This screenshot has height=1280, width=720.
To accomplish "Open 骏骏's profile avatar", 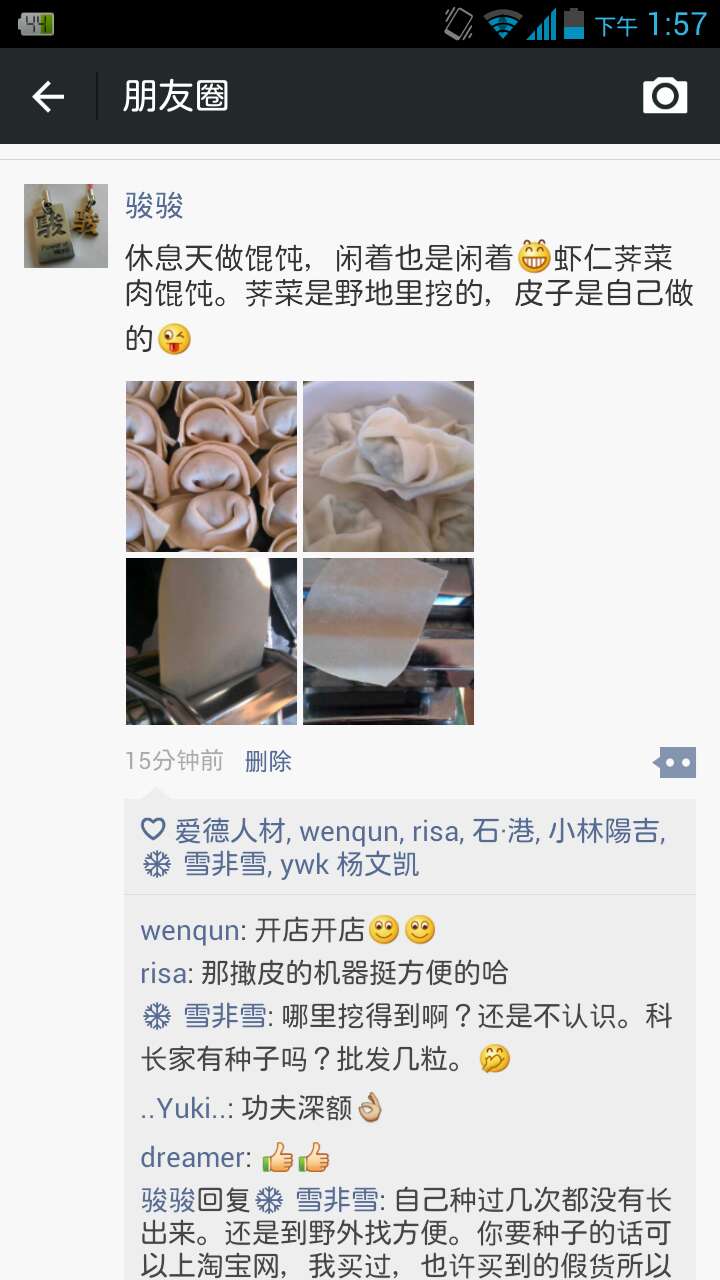I will tap(66, 226).
